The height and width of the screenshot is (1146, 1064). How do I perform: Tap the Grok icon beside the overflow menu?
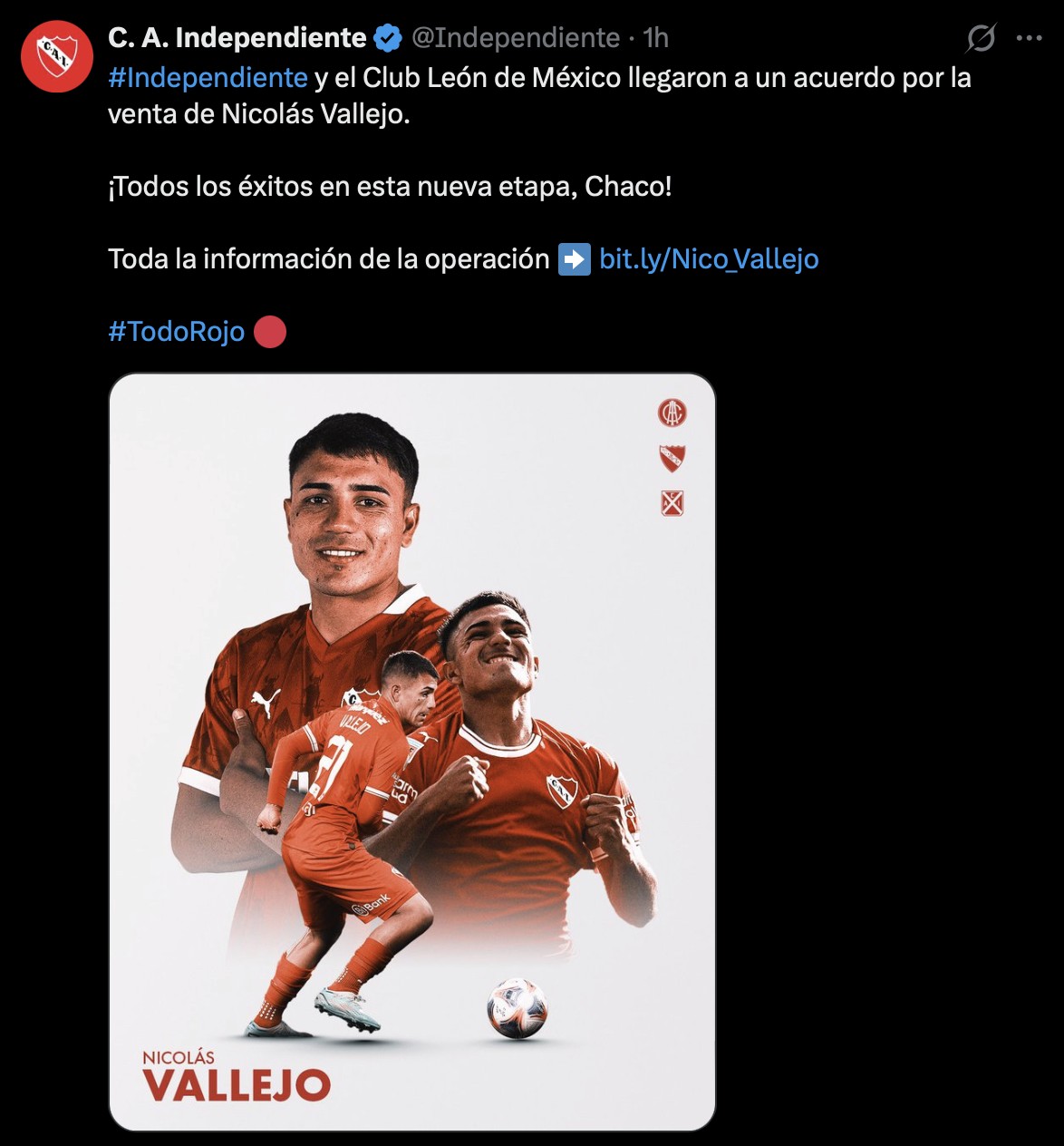click(981, 38)
